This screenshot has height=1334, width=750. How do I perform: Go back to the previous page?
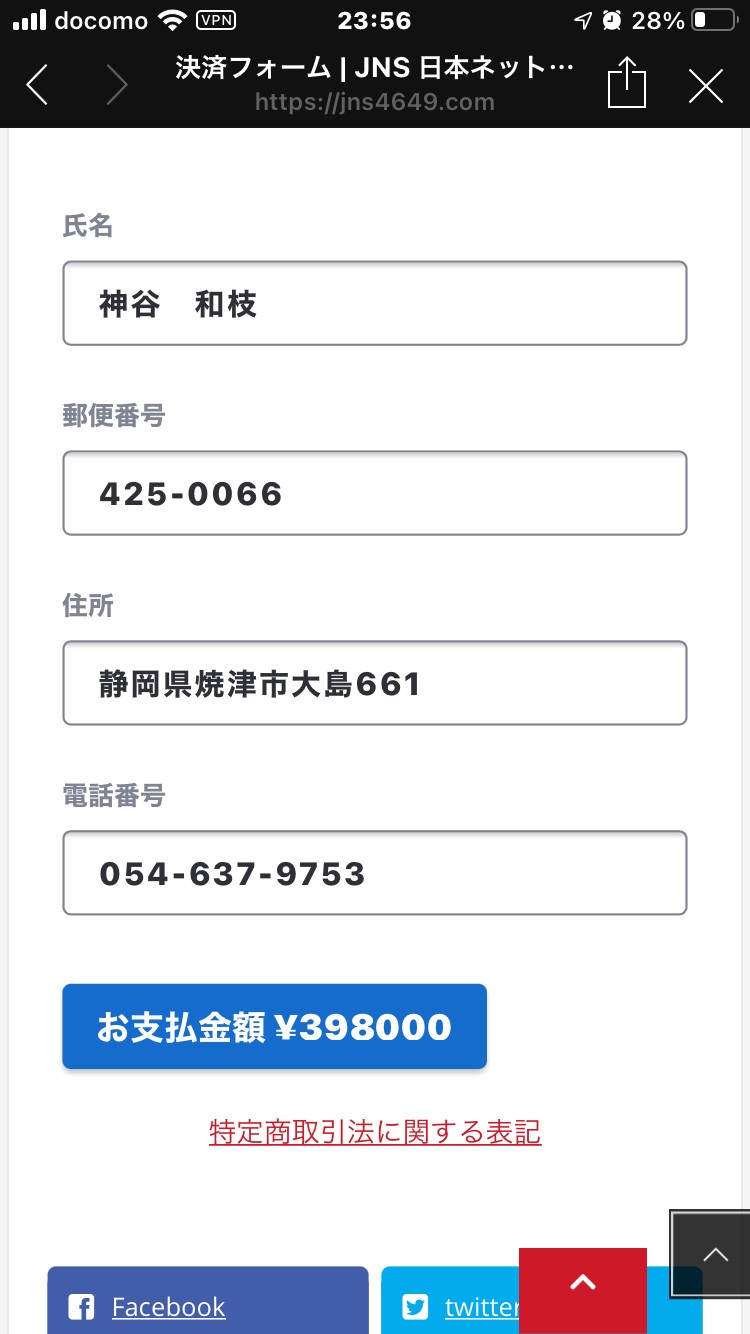click(x=37, y=85)
